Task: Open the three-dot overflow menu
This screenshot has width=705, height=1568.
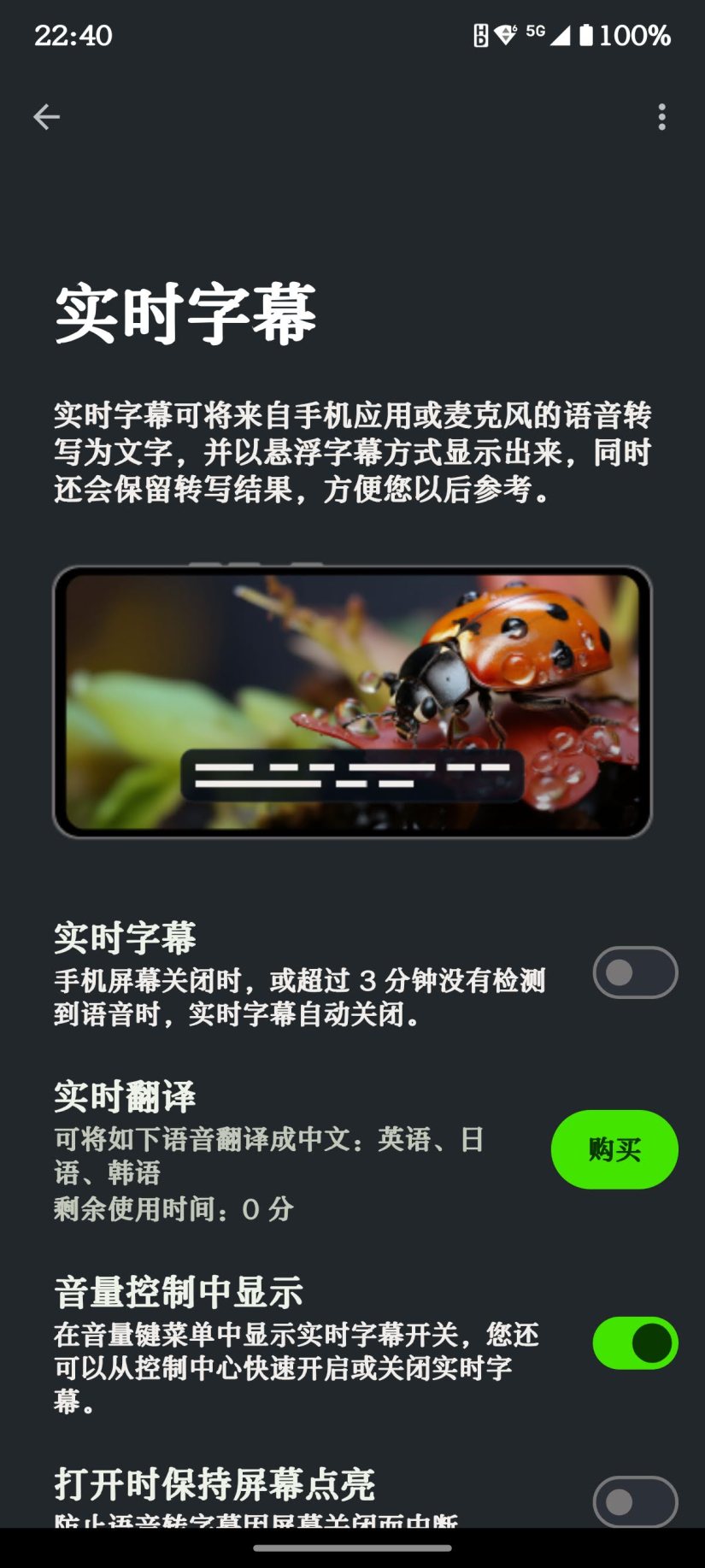Action: [x=661, y=117]
